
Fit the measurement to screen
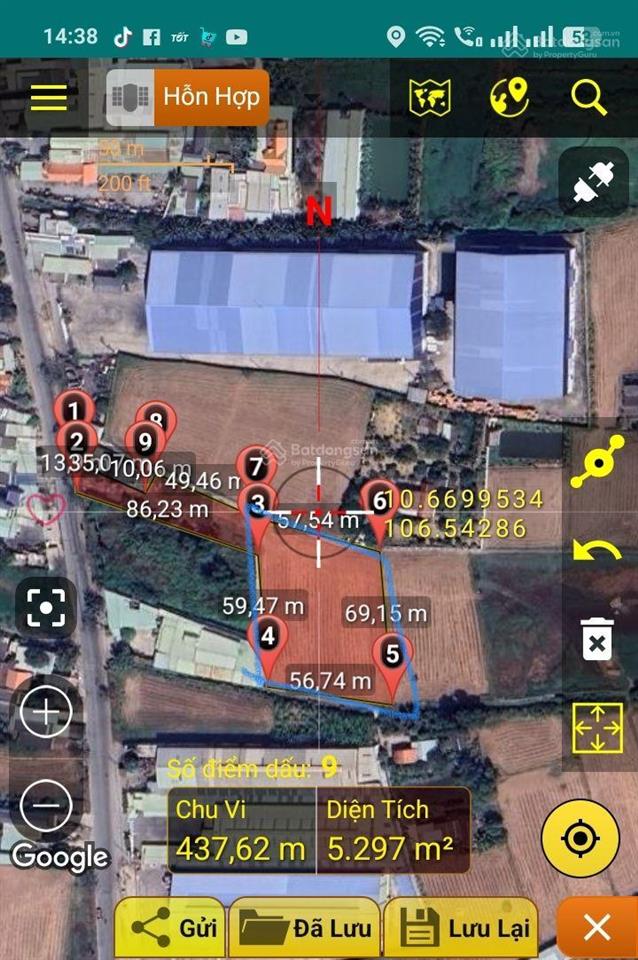[x=596, y=728]
